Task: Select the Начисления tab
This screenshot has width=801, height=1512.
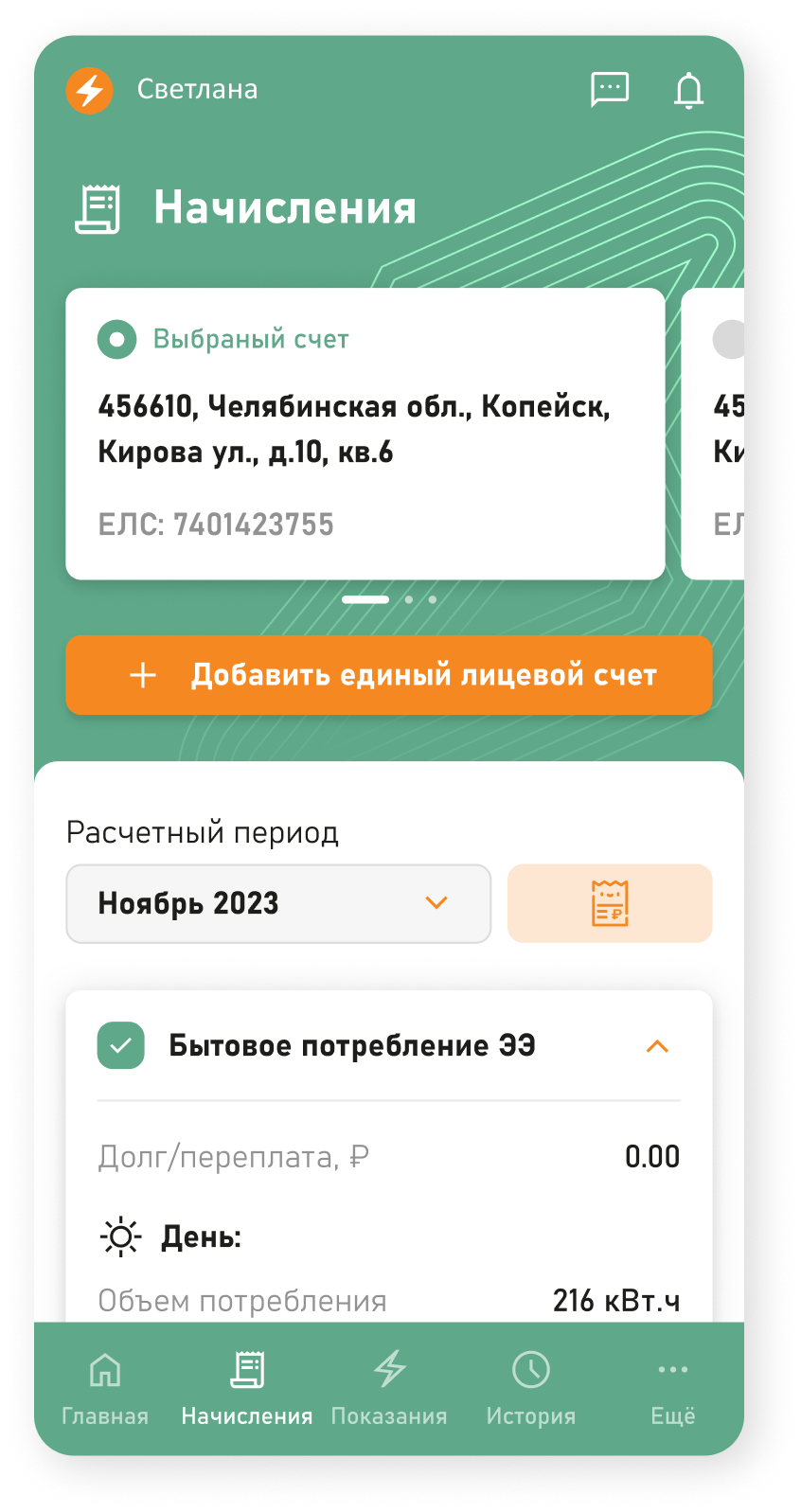Action: 247,1388
